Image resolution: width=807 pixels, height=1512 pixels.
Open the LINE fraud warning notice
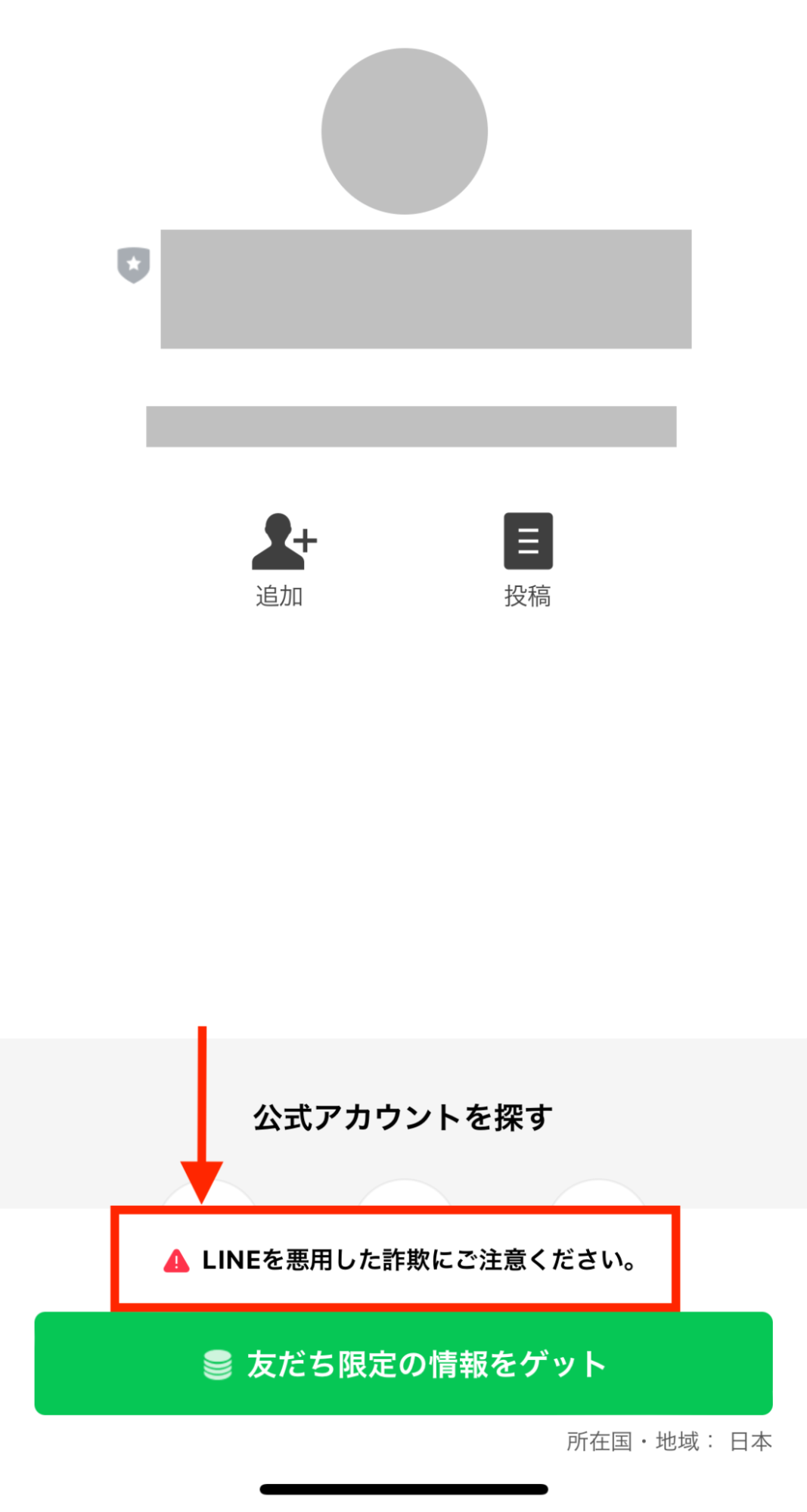coord(400,1260)
